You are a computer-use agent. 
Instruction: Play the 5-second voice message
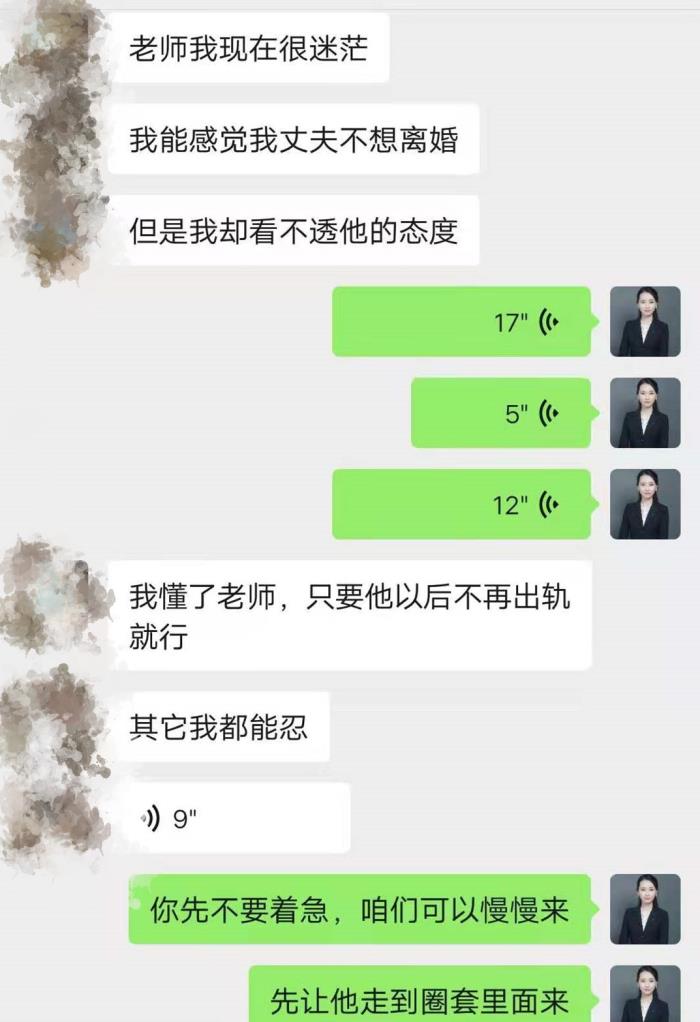tap(501, 413)
